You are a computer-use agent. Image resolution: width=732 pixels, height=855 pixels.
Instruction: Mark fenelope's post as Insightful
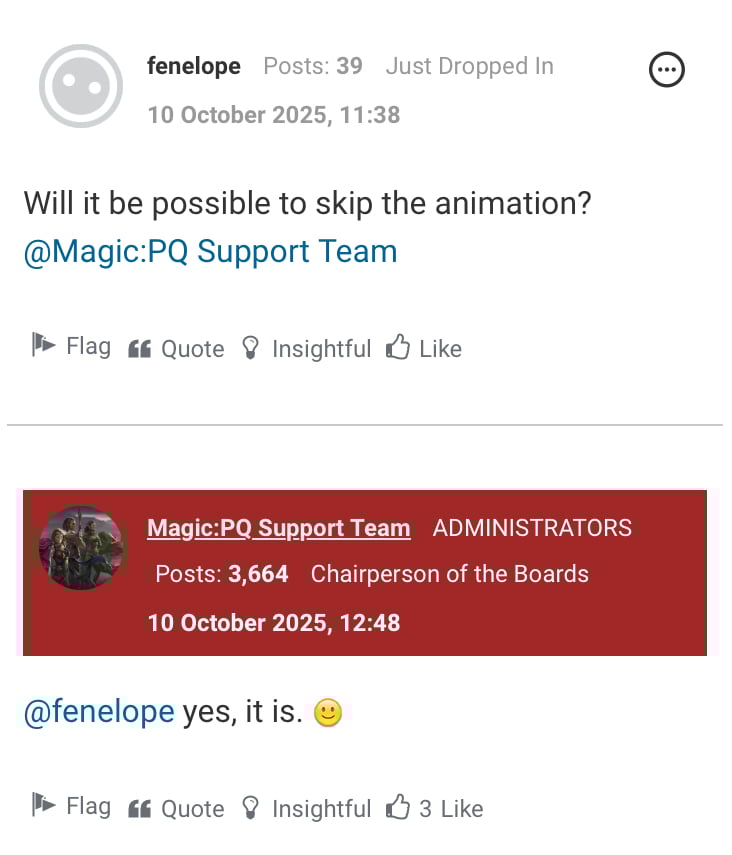pyautogui.click(x=307, y=349)
